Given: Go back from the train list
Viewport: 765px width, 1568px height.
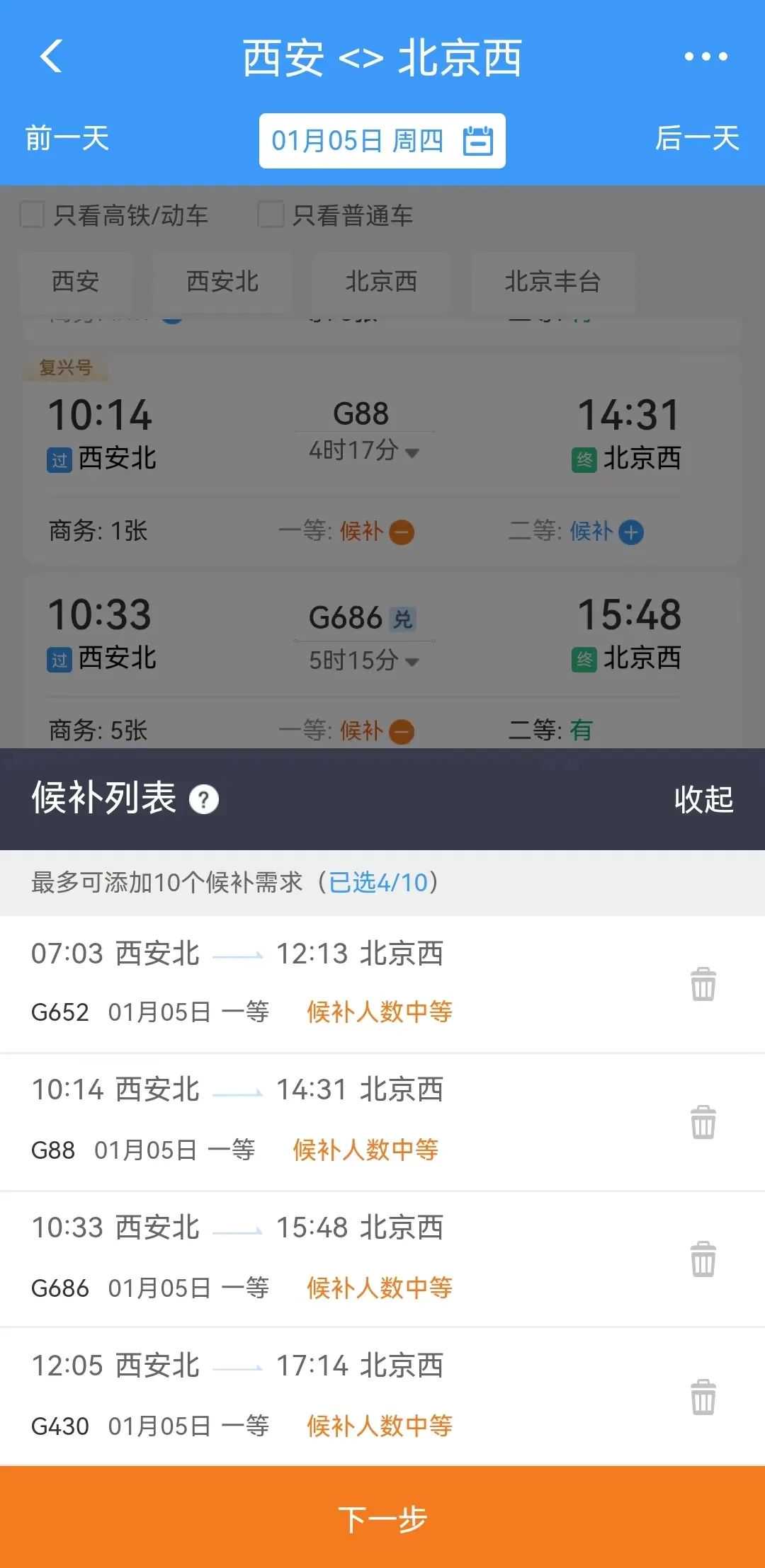Looking at the screenshot, I should point(52,57).
